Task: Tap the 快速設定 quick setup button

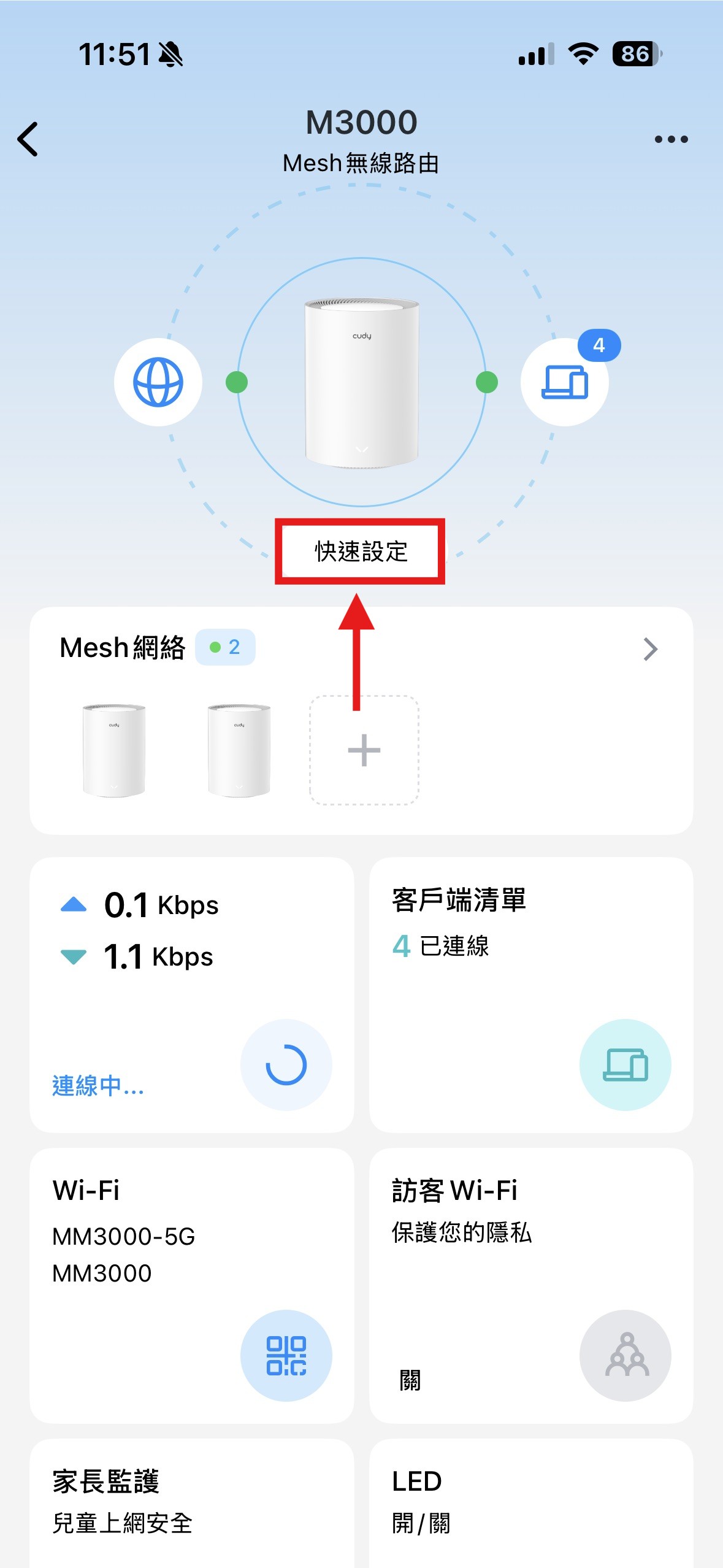Action: [x=361, y=553]
